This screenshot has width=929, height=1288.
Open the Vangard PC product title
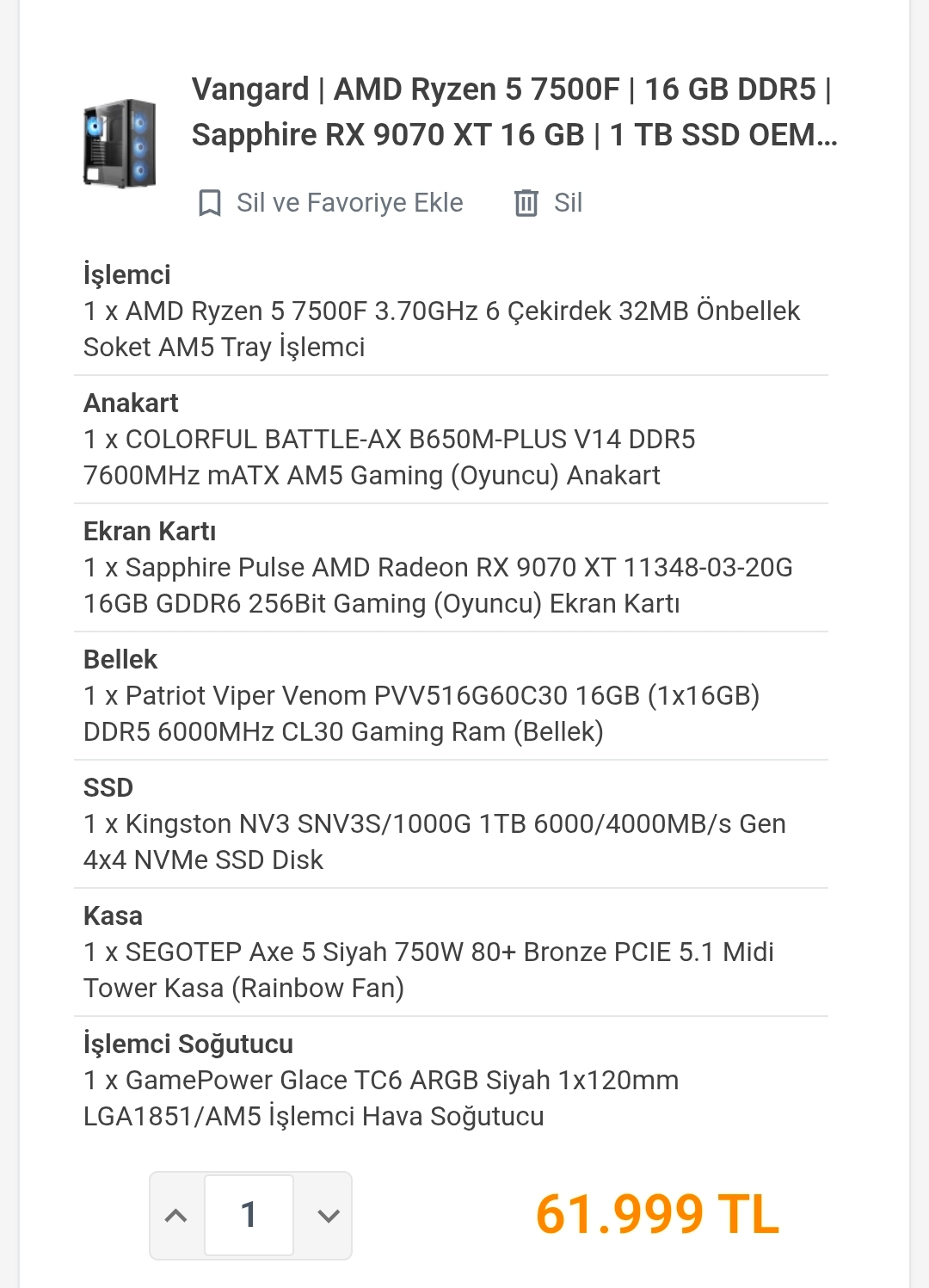click(514, 112)
